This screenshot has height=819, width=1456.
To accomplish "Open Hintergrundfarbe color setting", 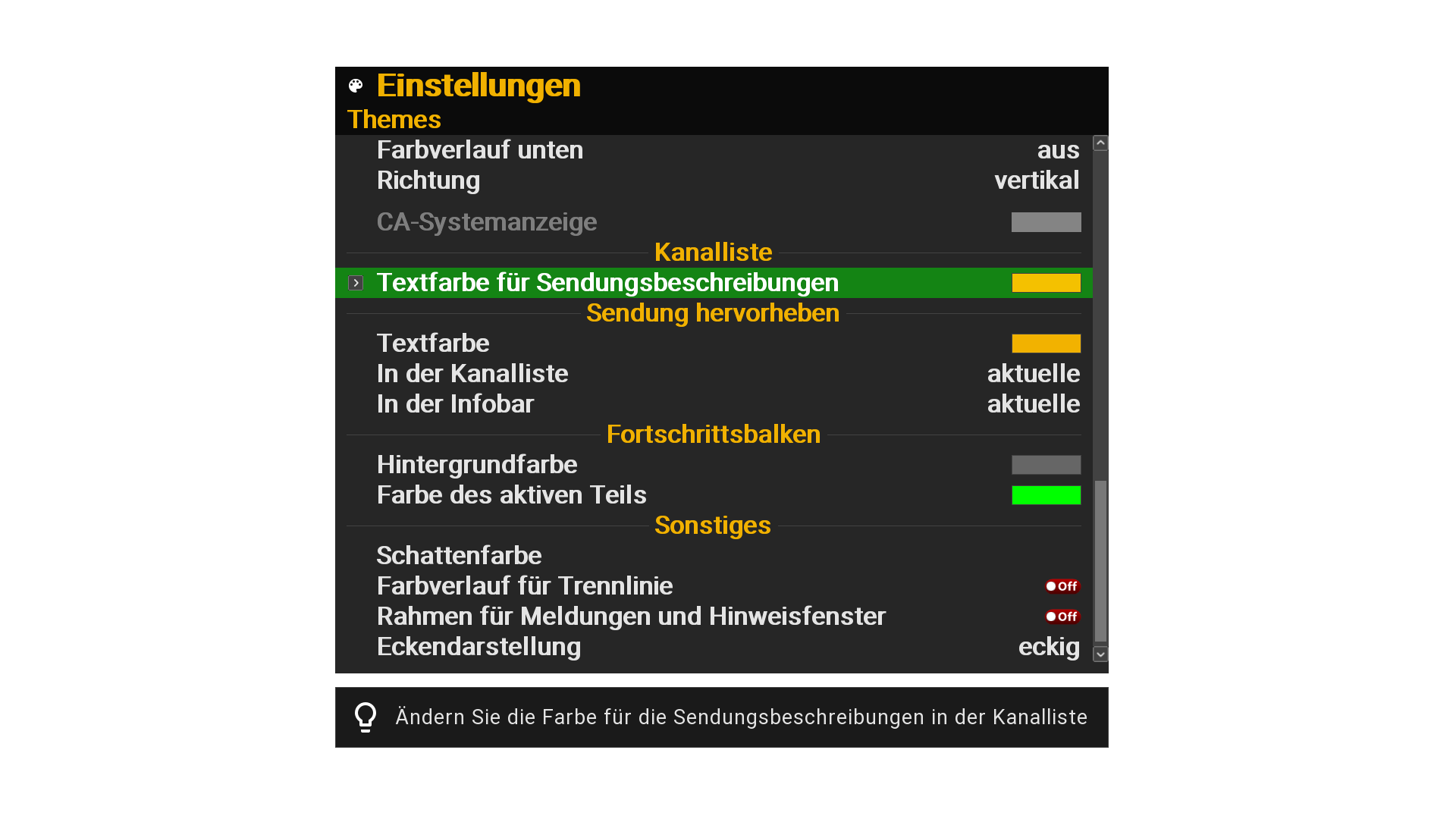I will pos(713,465).
